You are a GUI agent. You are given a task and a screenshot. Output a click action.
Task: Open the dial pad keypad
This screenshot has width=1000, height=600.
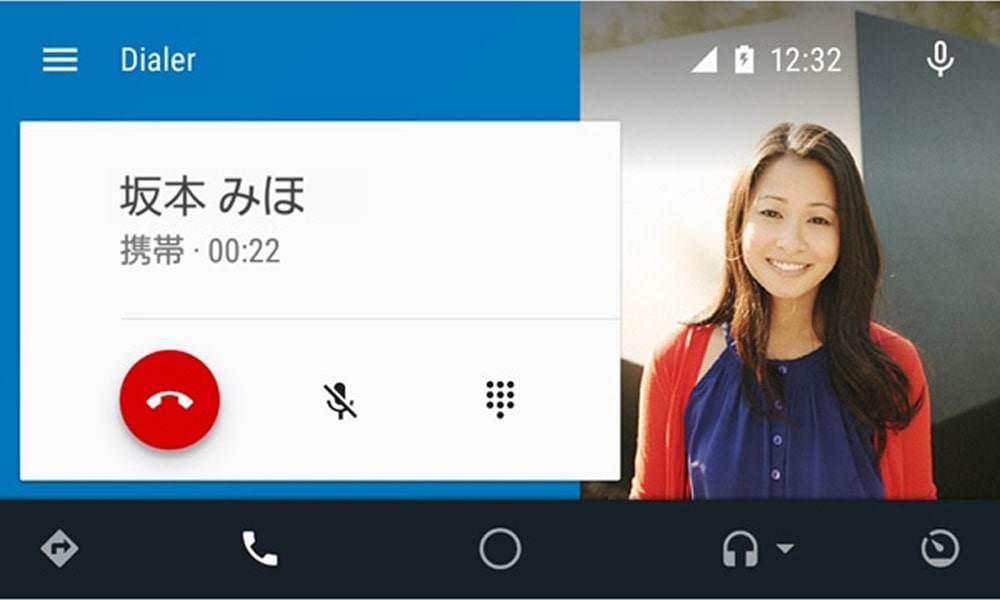pos(500,399)
